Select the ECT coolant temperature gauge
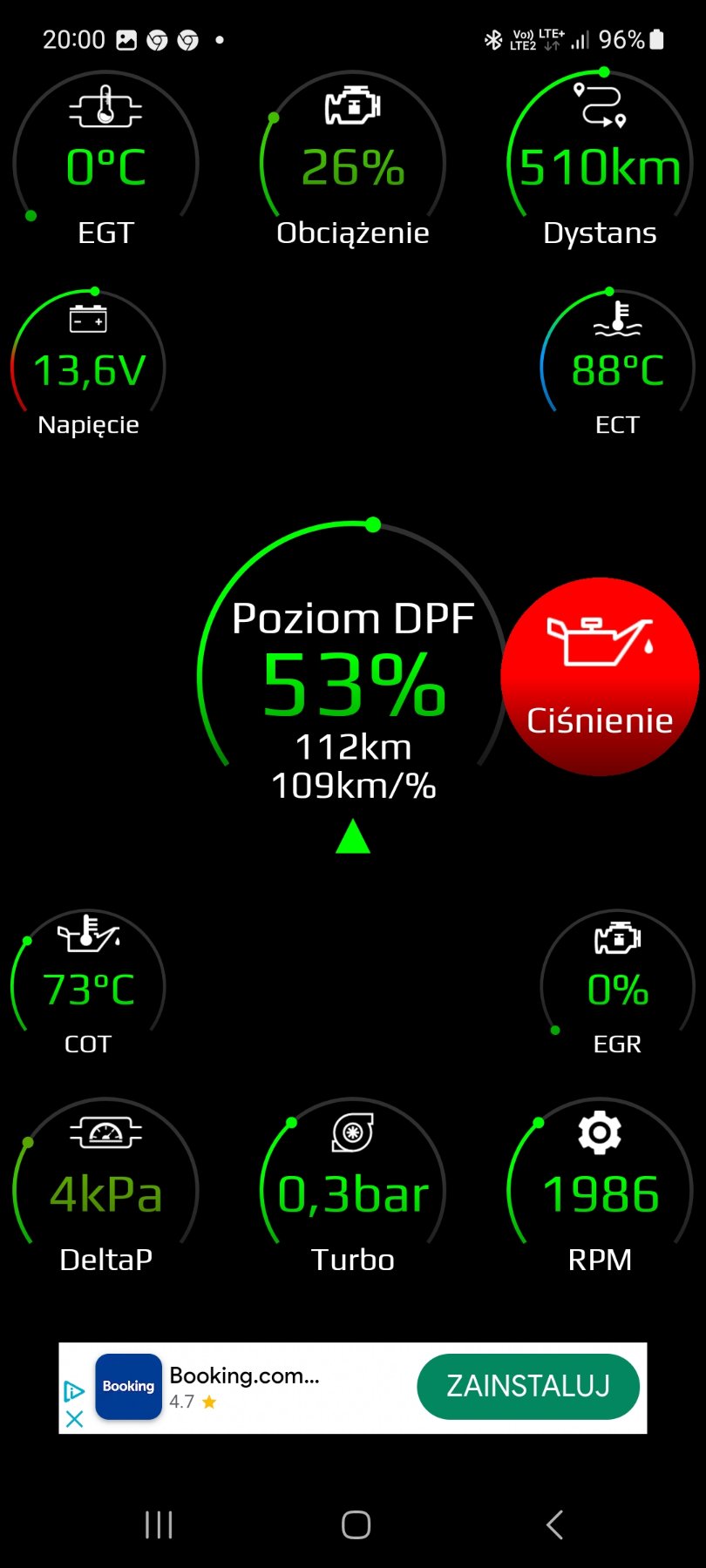The height and width of the screenshot is (1568, 706). tap(617, 368)
